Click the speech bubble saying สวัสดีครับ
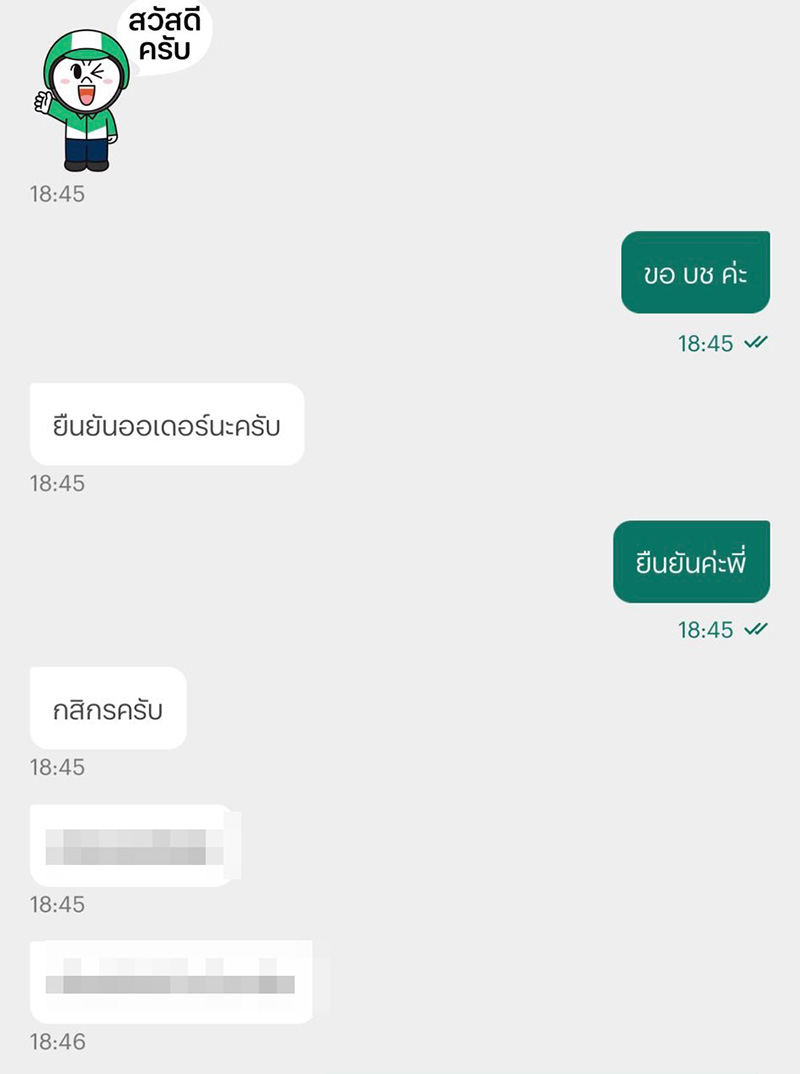 165,33
